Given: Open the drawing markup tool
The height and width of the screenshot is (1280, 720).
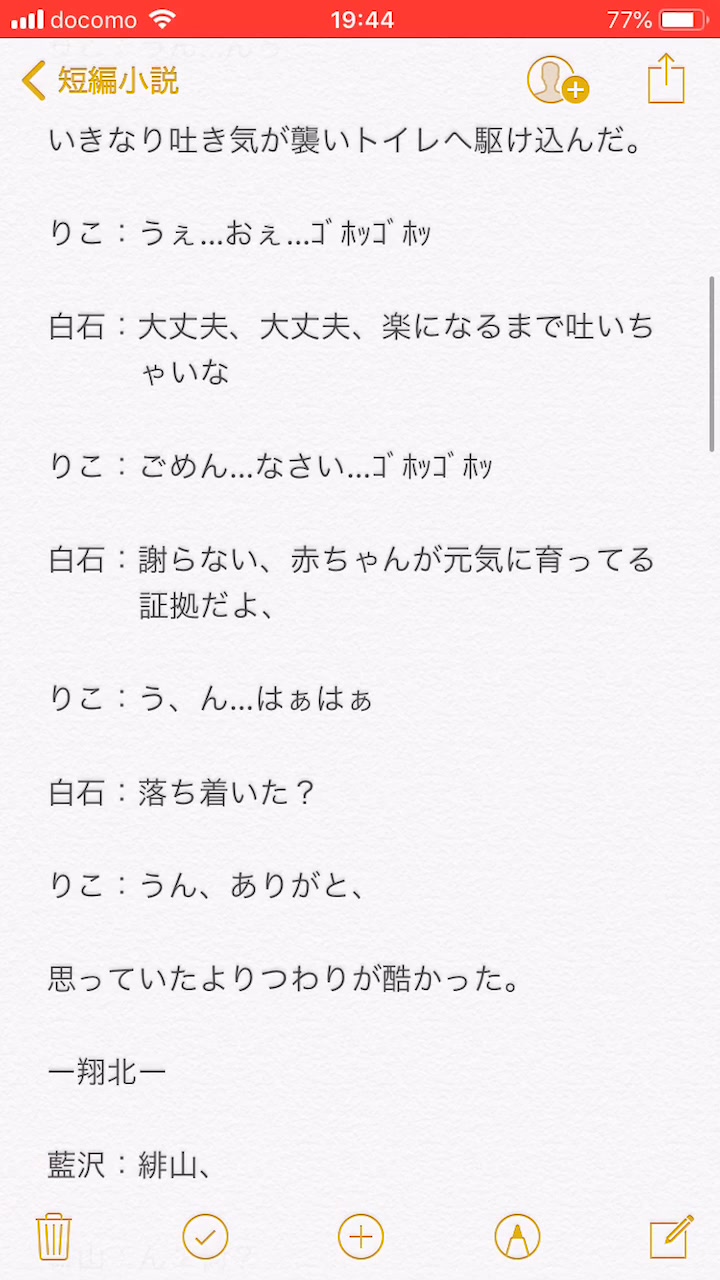Looking at the screenshot, I should (517, 1237).
